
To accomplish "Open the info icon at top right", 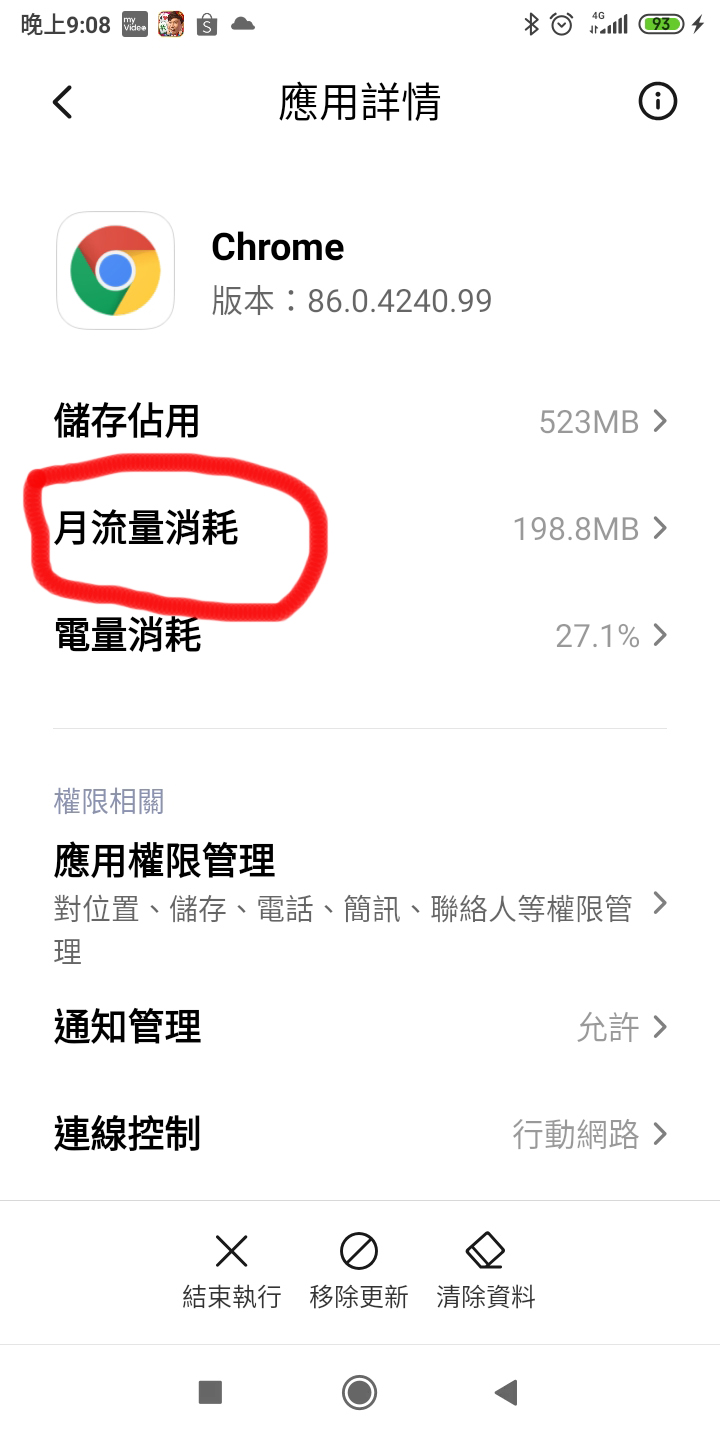I will coord(657,102).
